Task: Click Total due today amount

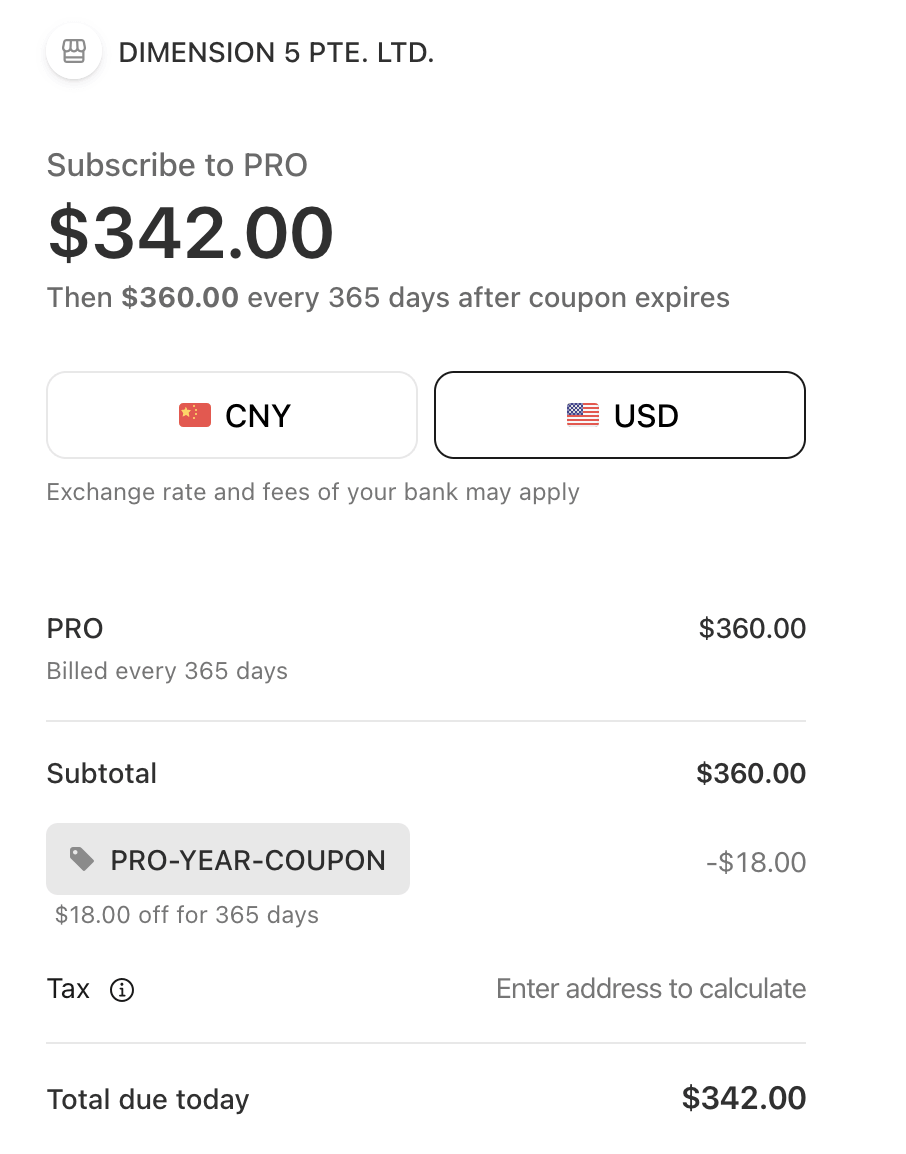Action: click(744, 1098)
